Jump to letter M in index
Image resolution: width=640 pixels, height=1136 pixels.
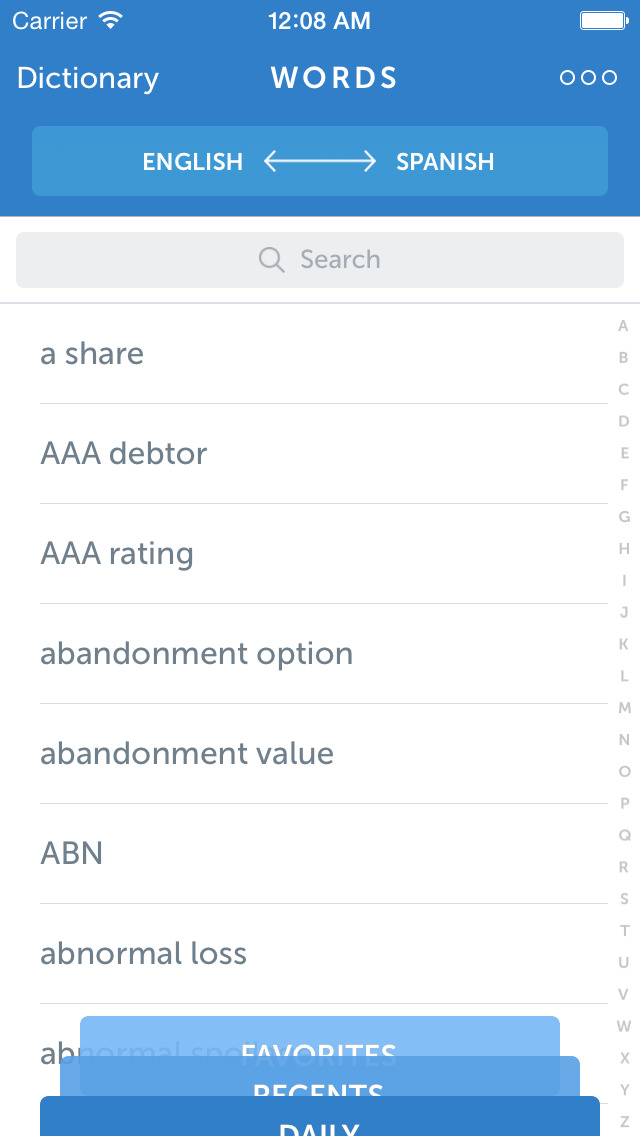click(624, 708)
